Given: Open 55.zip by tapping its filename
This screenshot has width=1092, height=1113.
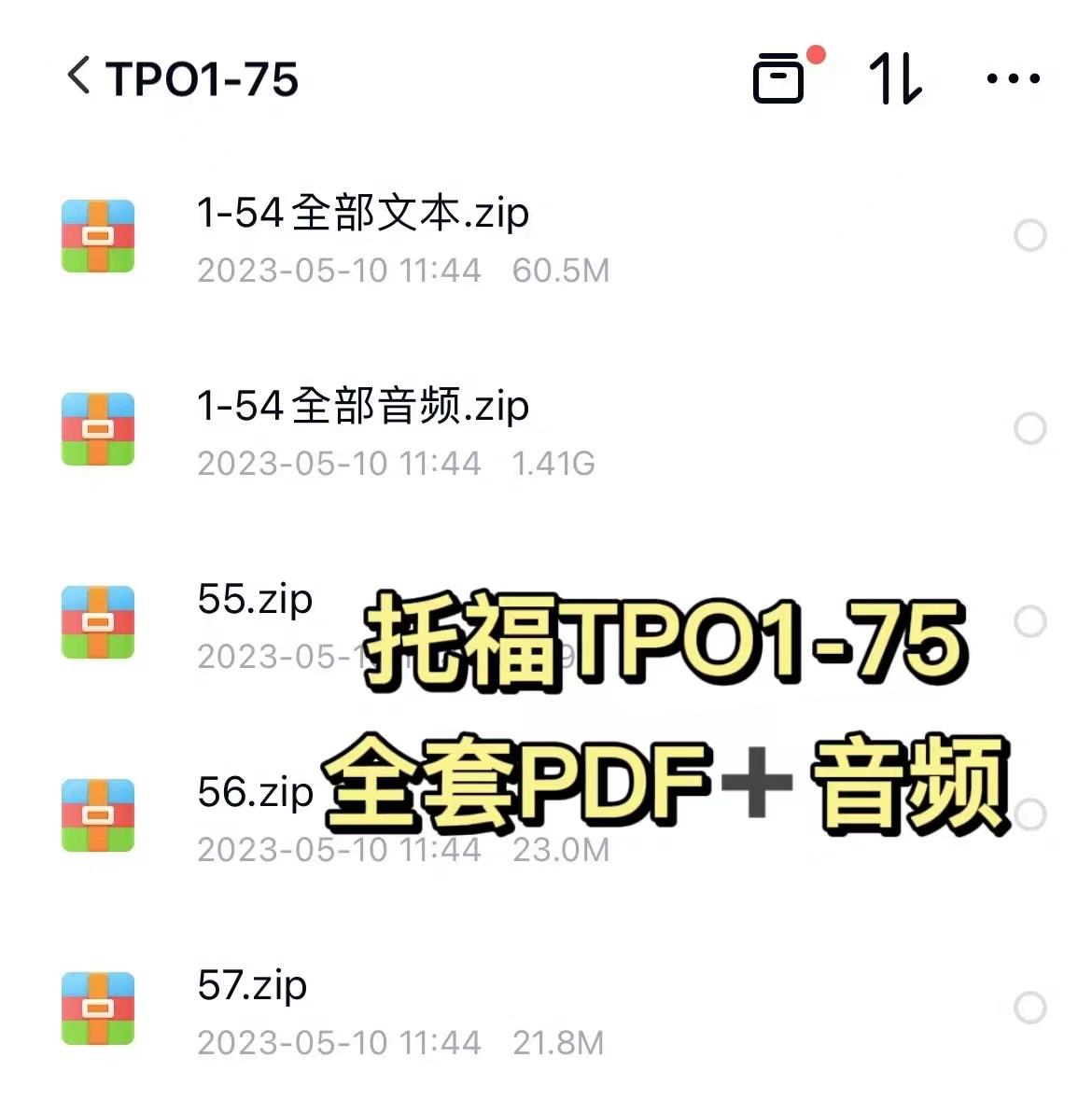Looking at the screenshot, I should click(x=254, y=602).
